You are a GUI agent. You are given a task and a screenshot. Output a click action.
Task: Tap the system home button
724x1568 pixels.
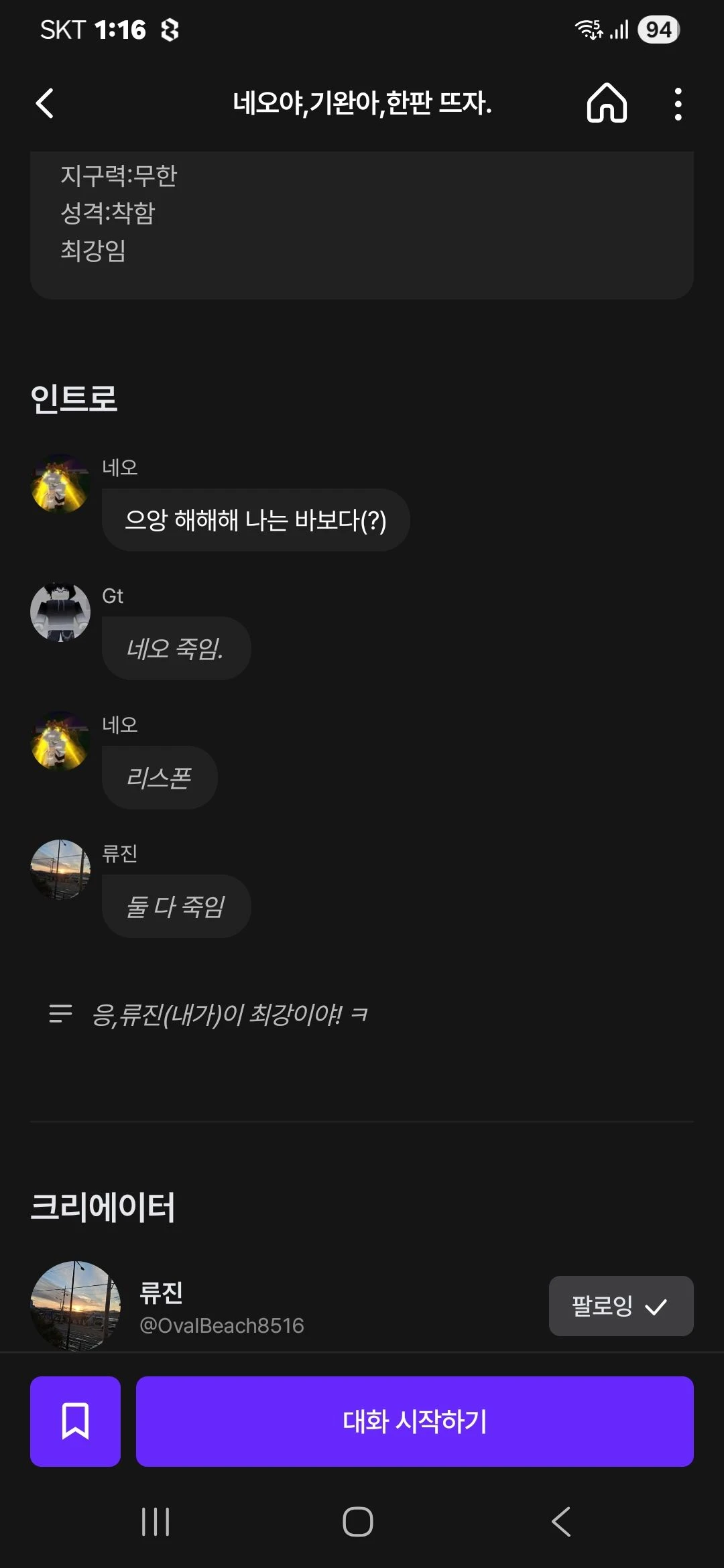pyautogui.click(x=358, y=1522)
